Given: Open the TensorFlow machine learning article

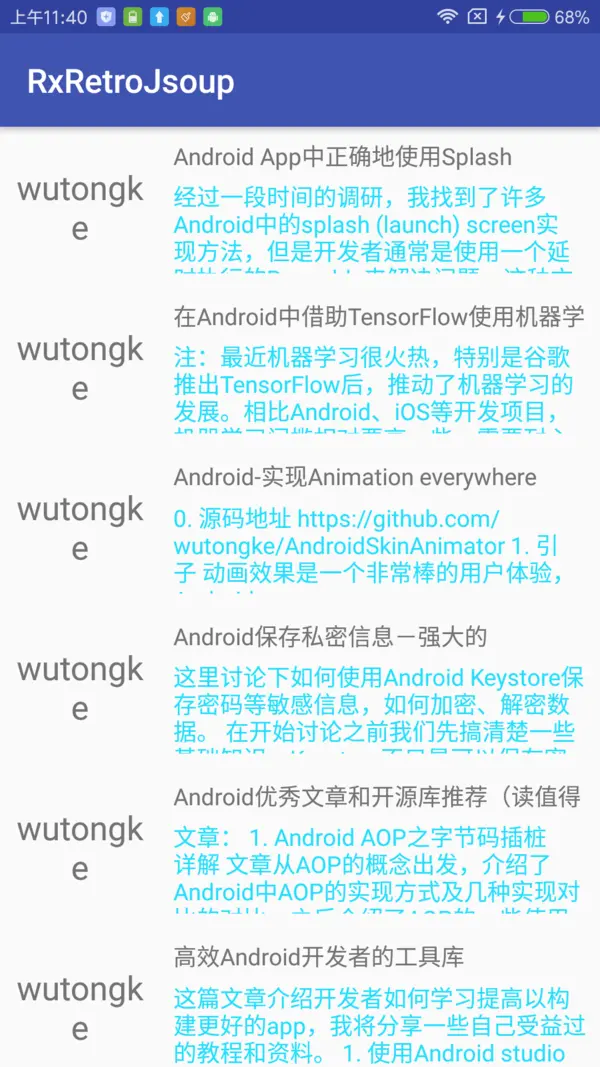Looking at the screenshot, I should [x=379, y=317].
